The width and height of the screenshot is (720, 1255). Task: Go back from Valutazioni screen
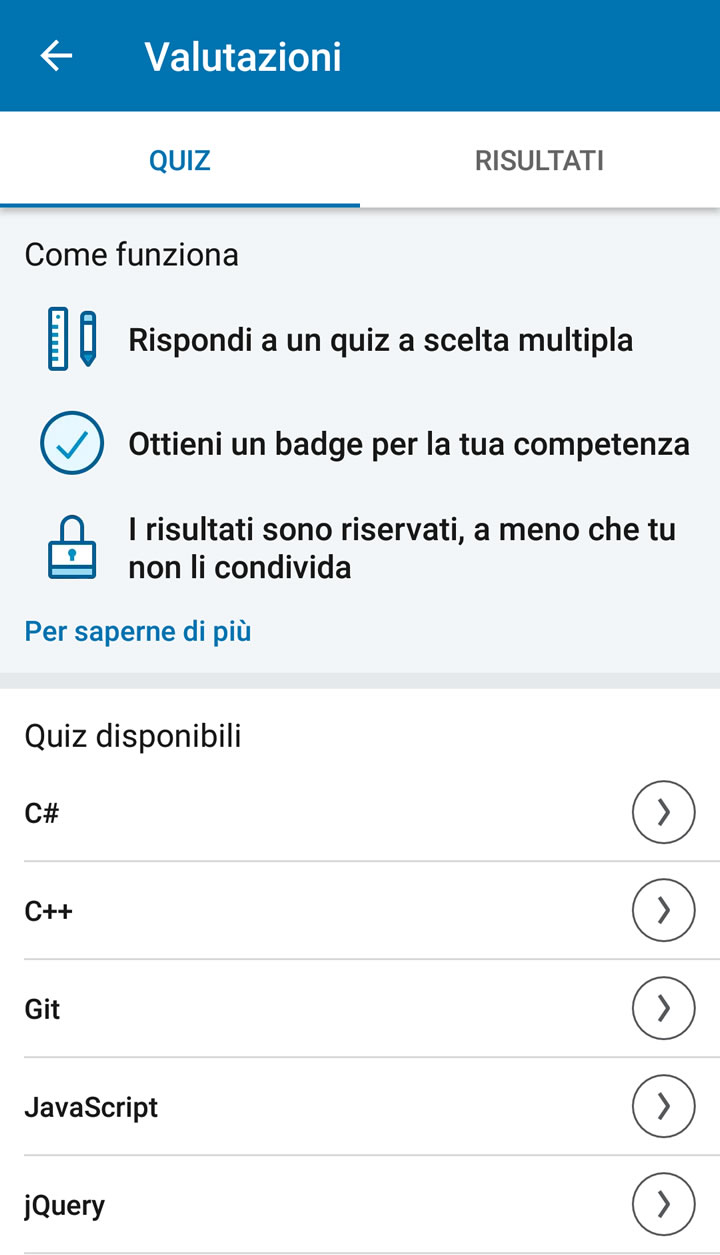tap(56, 56)
